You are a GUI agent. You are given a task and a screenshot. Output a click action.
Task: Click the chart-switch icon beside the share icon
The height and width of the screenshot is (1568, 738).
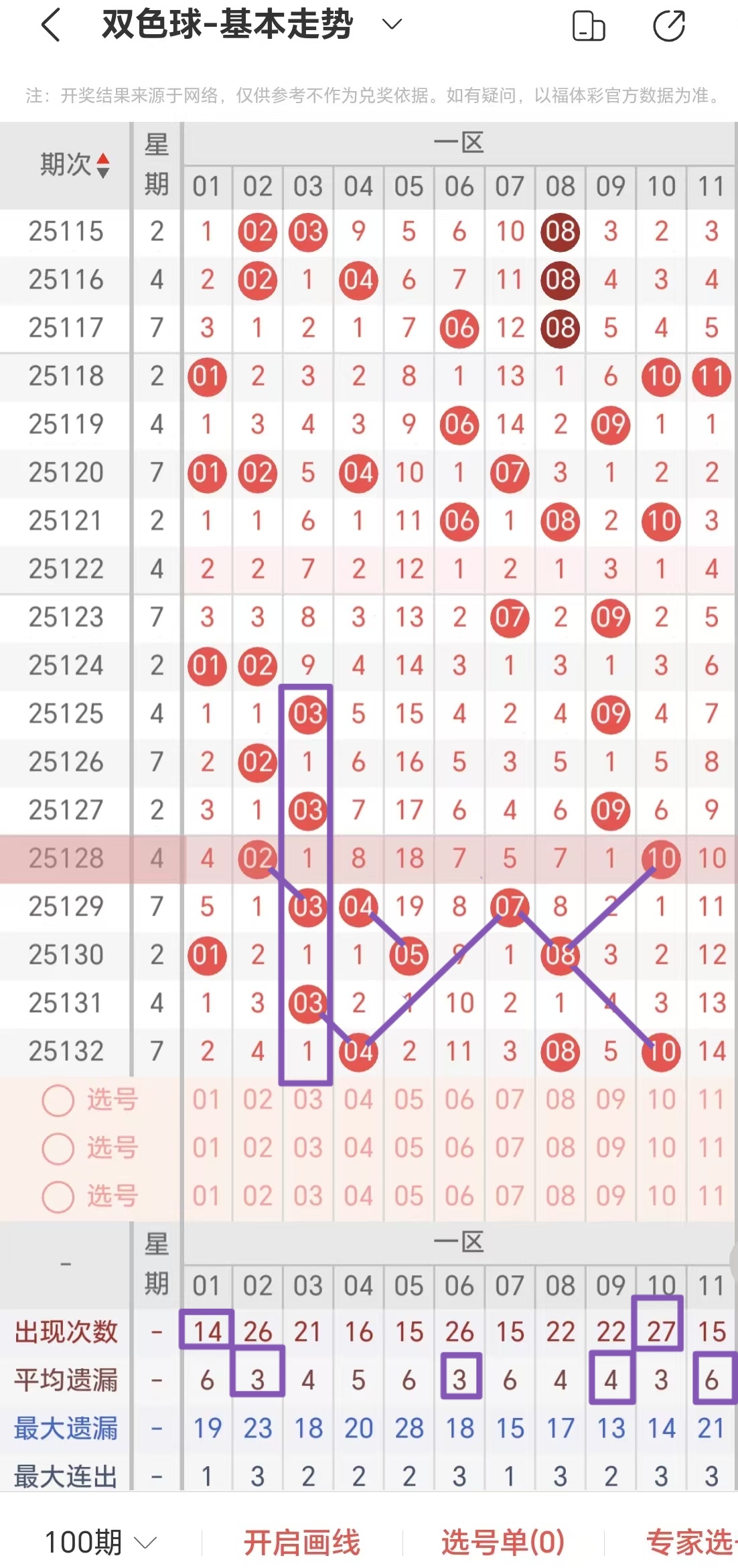click(x=589, y=24)
